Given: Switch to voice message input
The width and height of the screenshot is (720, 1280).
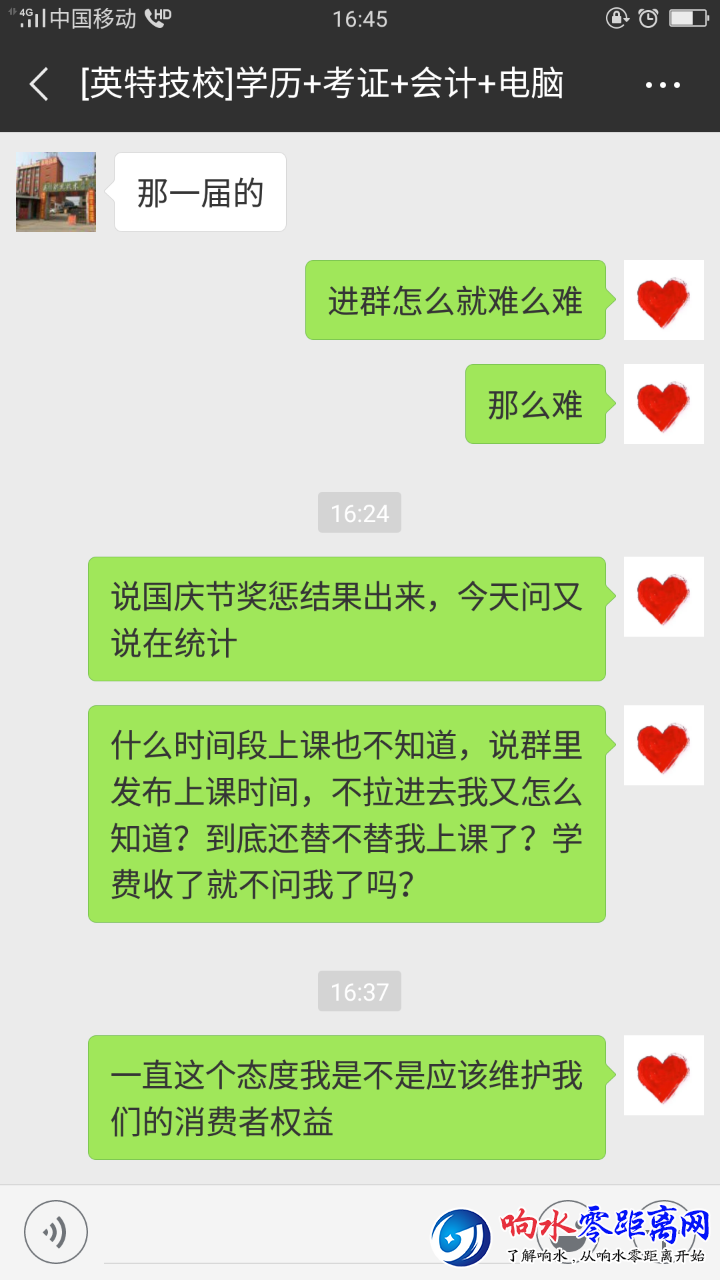Looking at the screenshot, I should (x=56, y=1232).
